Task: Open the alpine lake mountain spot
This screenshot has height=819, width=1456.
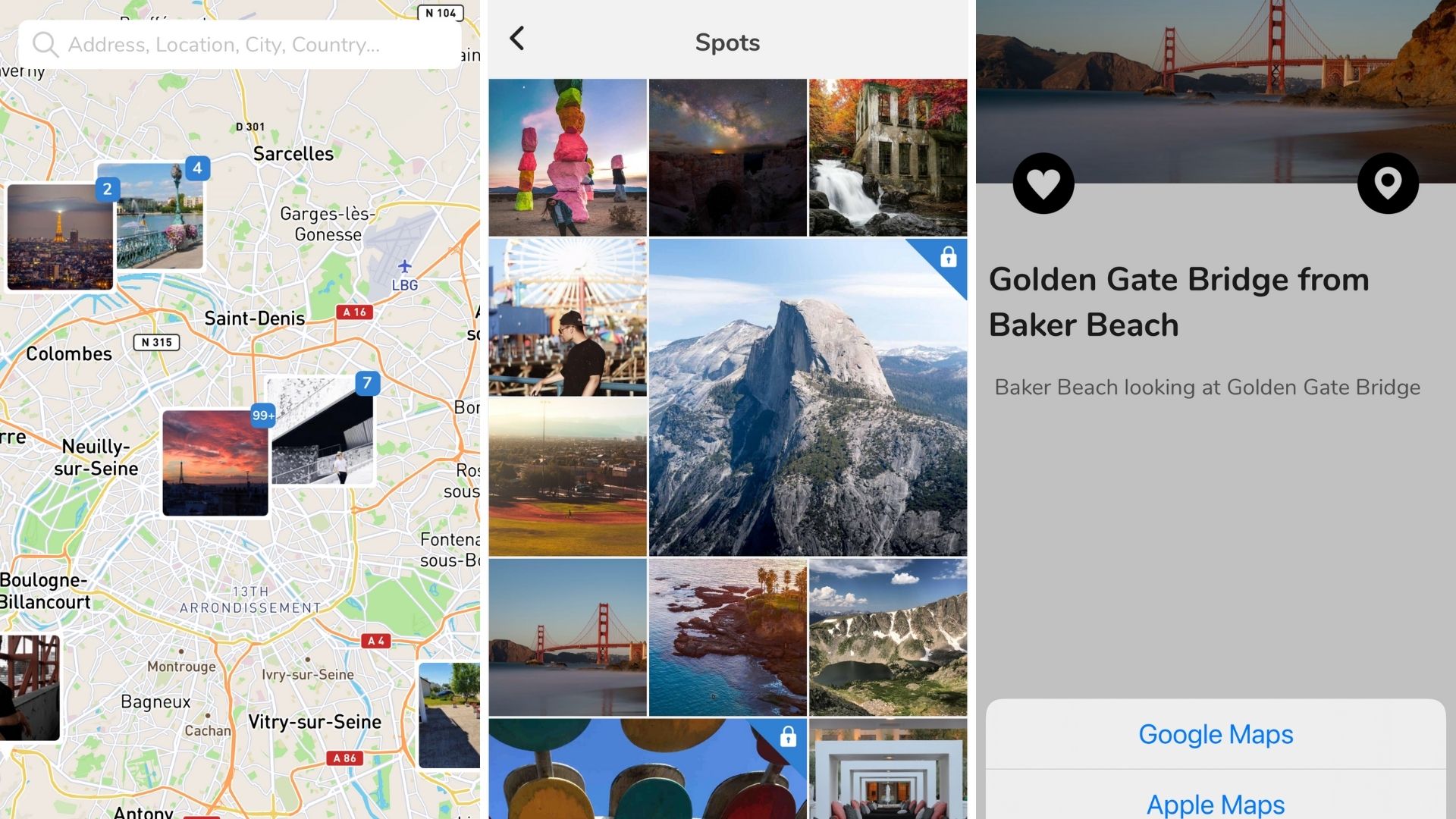Action: (x=887, y=638)
